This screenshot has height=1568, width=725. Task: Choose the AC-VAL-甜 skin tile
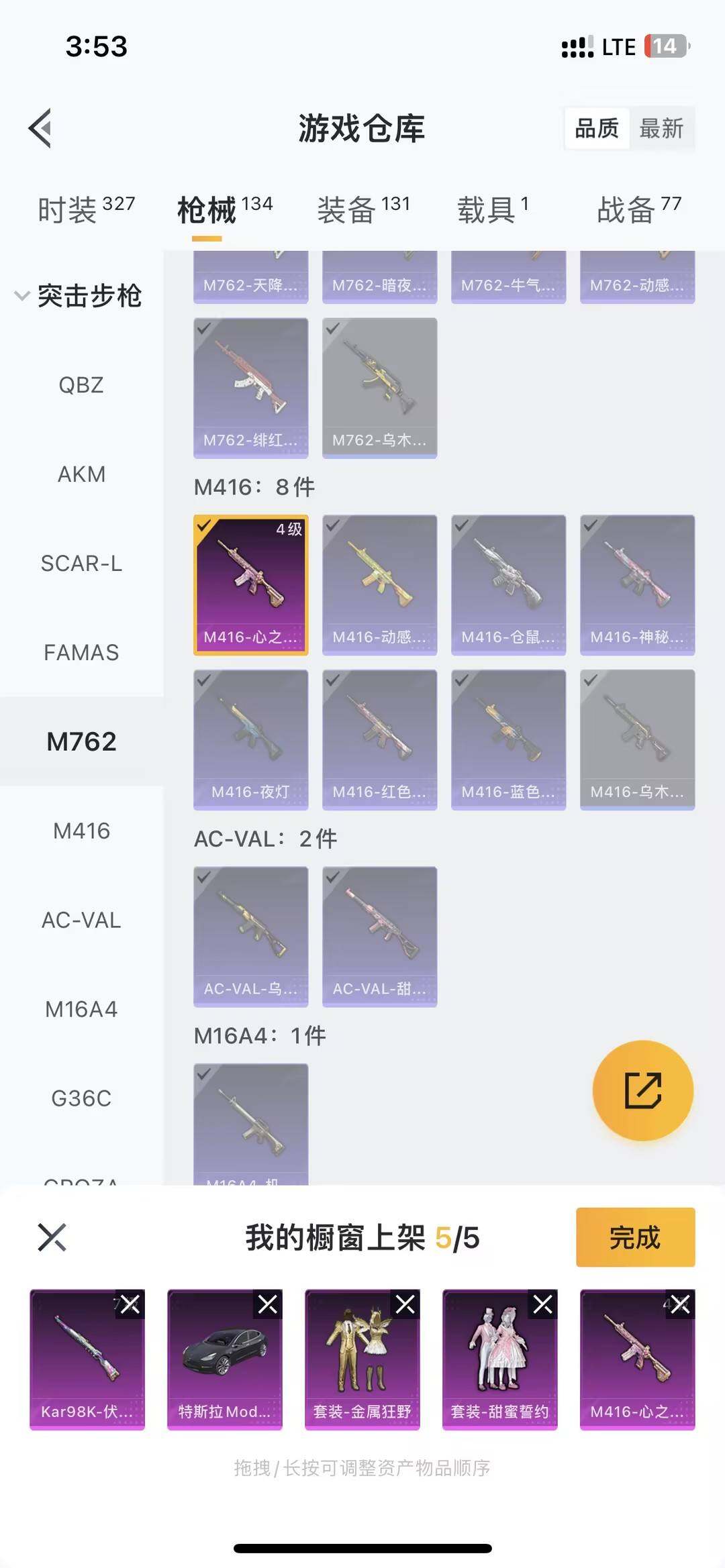[379, 937]
